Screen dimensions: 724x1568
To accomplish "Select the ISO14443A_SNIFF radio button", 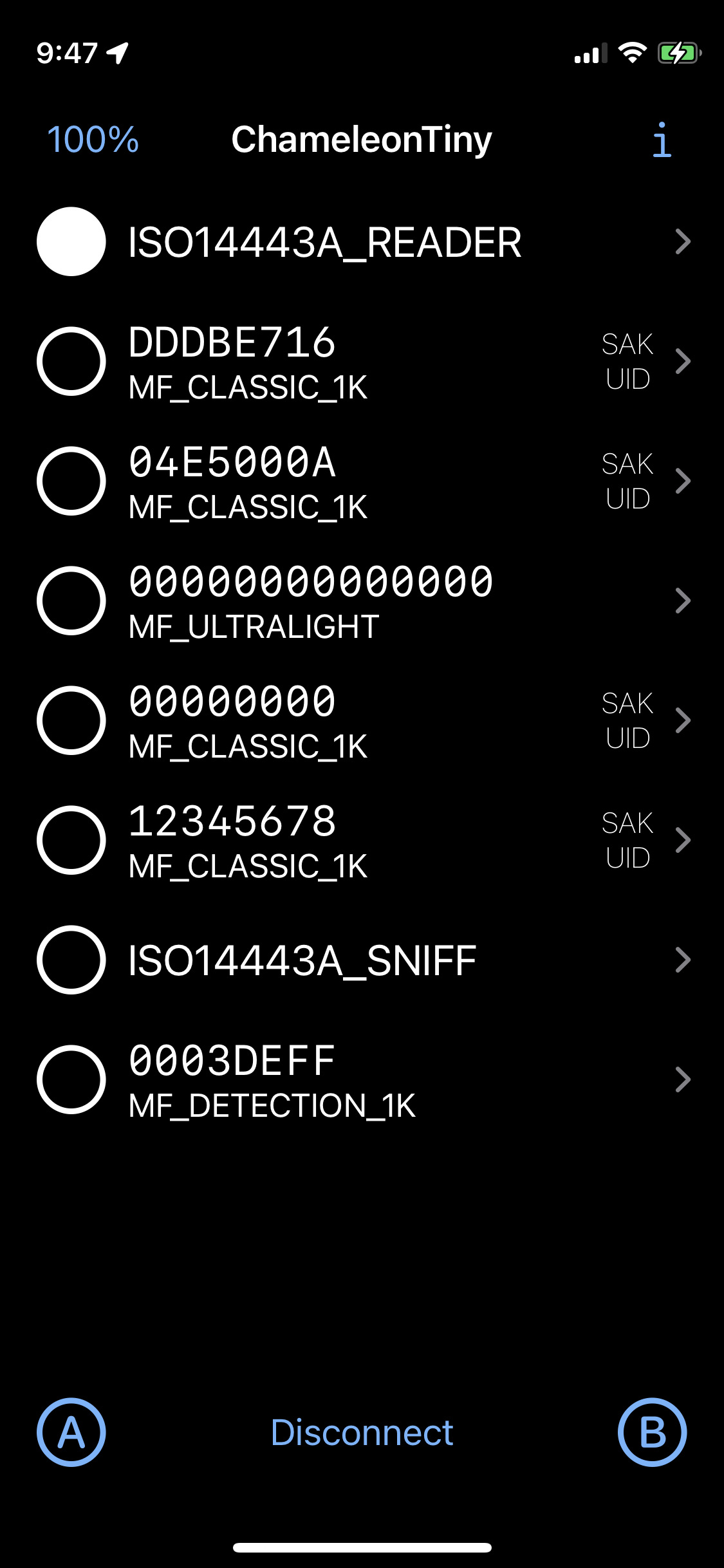I will pyautogui.click(x=71, y=960).
